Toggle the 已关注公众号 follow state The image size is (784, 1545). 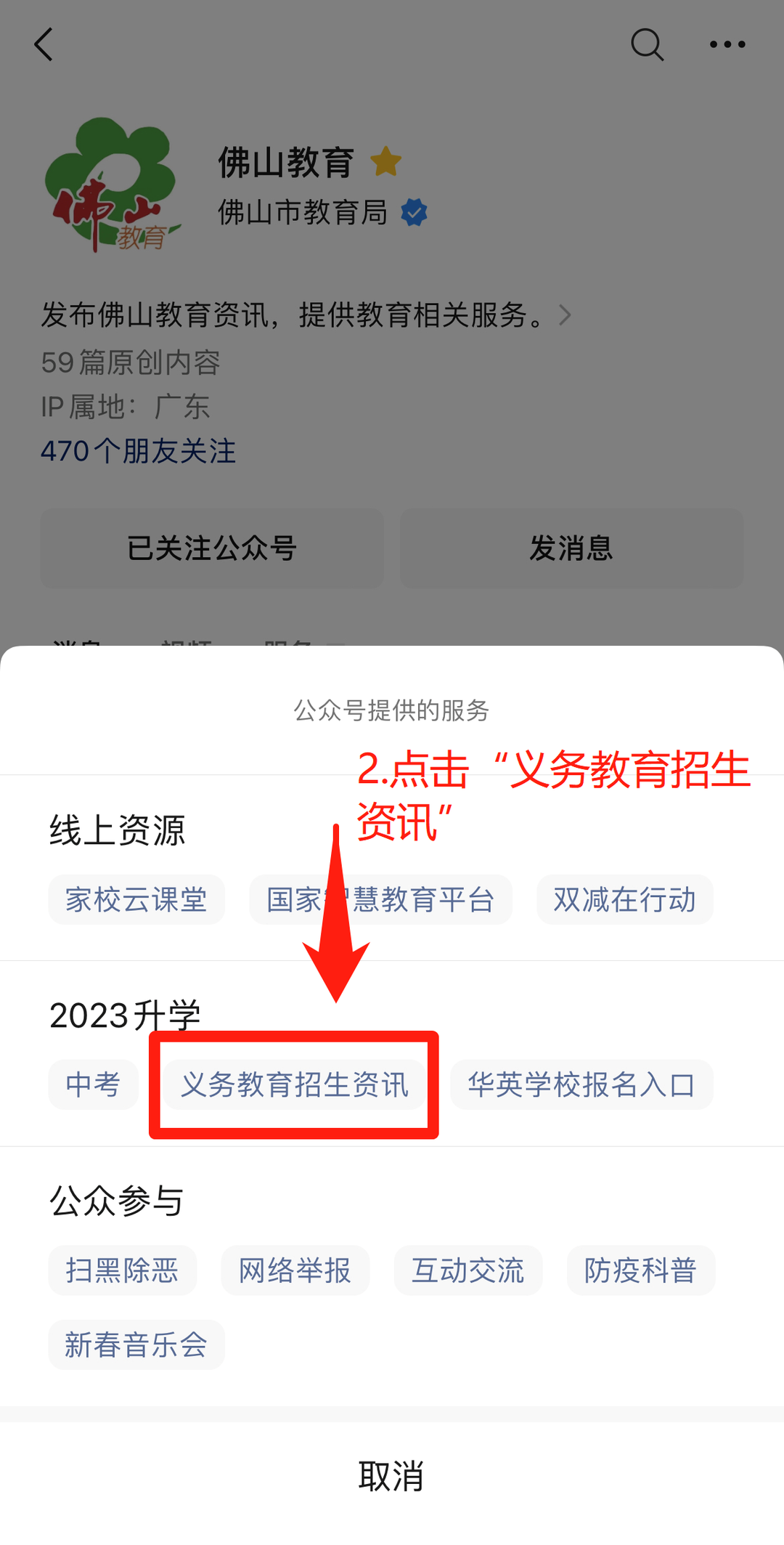(211, 549)
